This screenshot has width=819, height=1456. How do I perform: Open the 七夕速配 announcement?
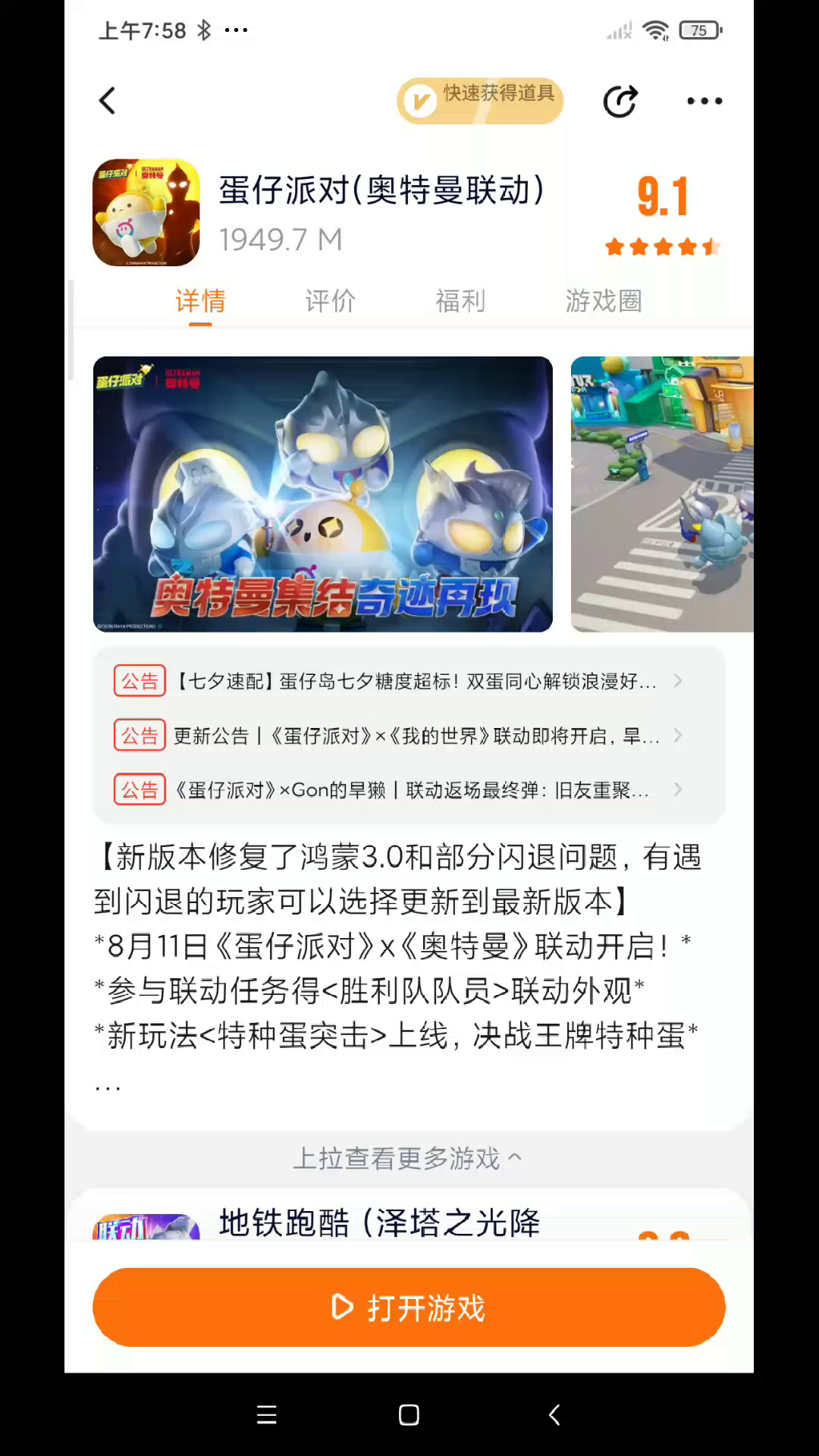[x=409, y=681]
